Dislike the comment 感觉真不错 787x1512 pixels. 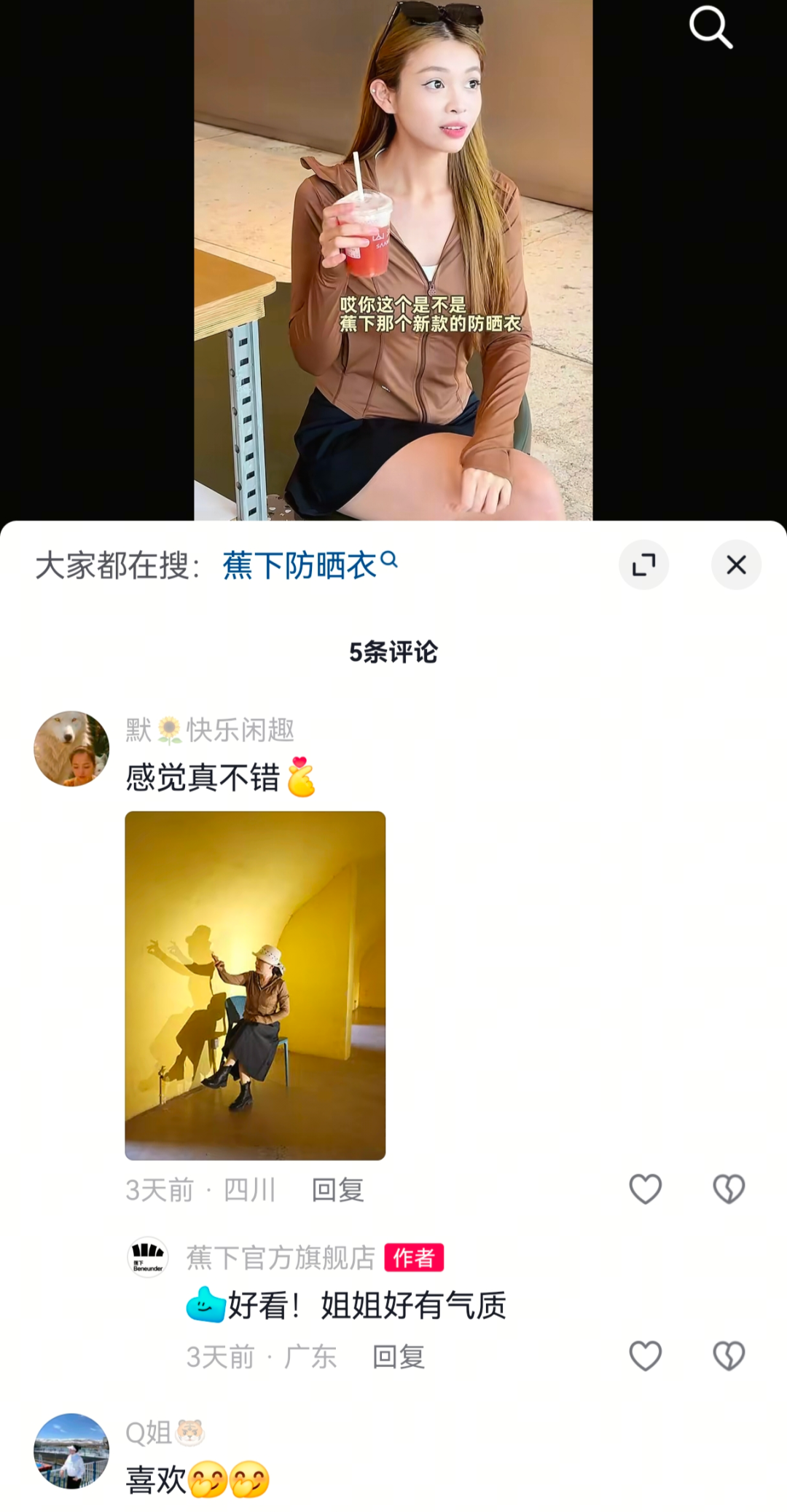728,1187
